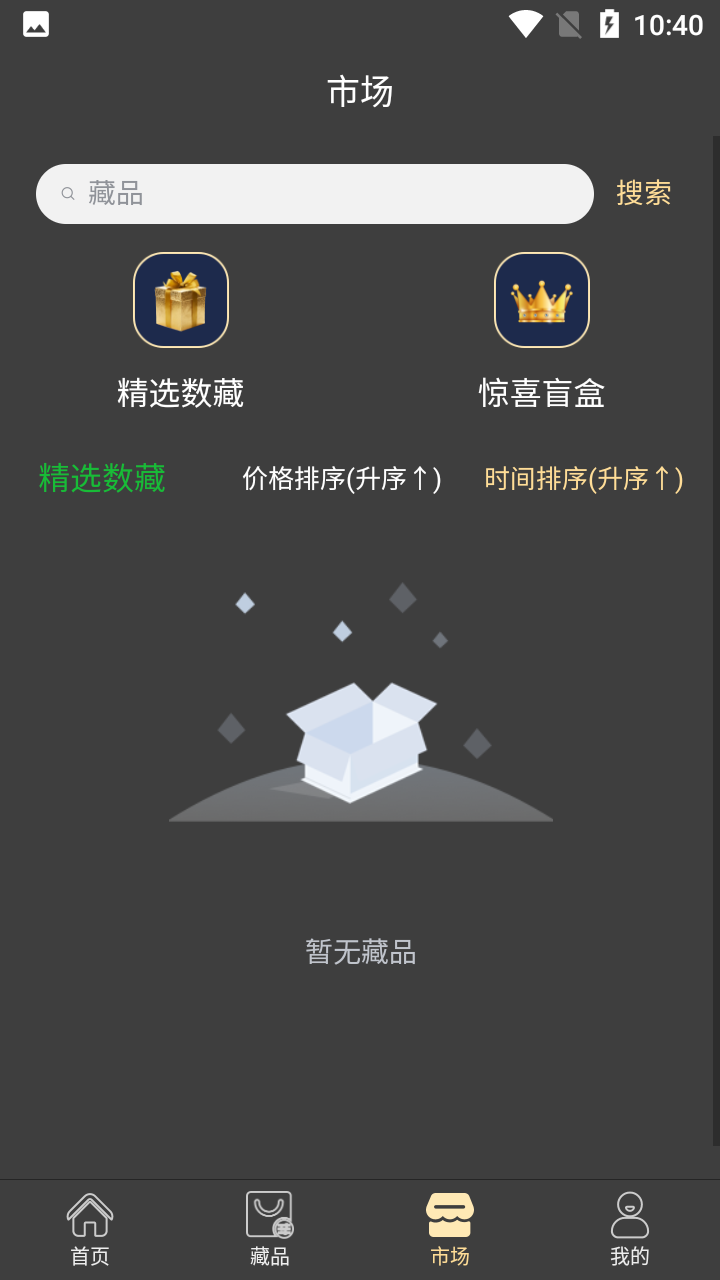Open the 我的 profile tab
This screenshot has width=720, height=1280.
630,1229
